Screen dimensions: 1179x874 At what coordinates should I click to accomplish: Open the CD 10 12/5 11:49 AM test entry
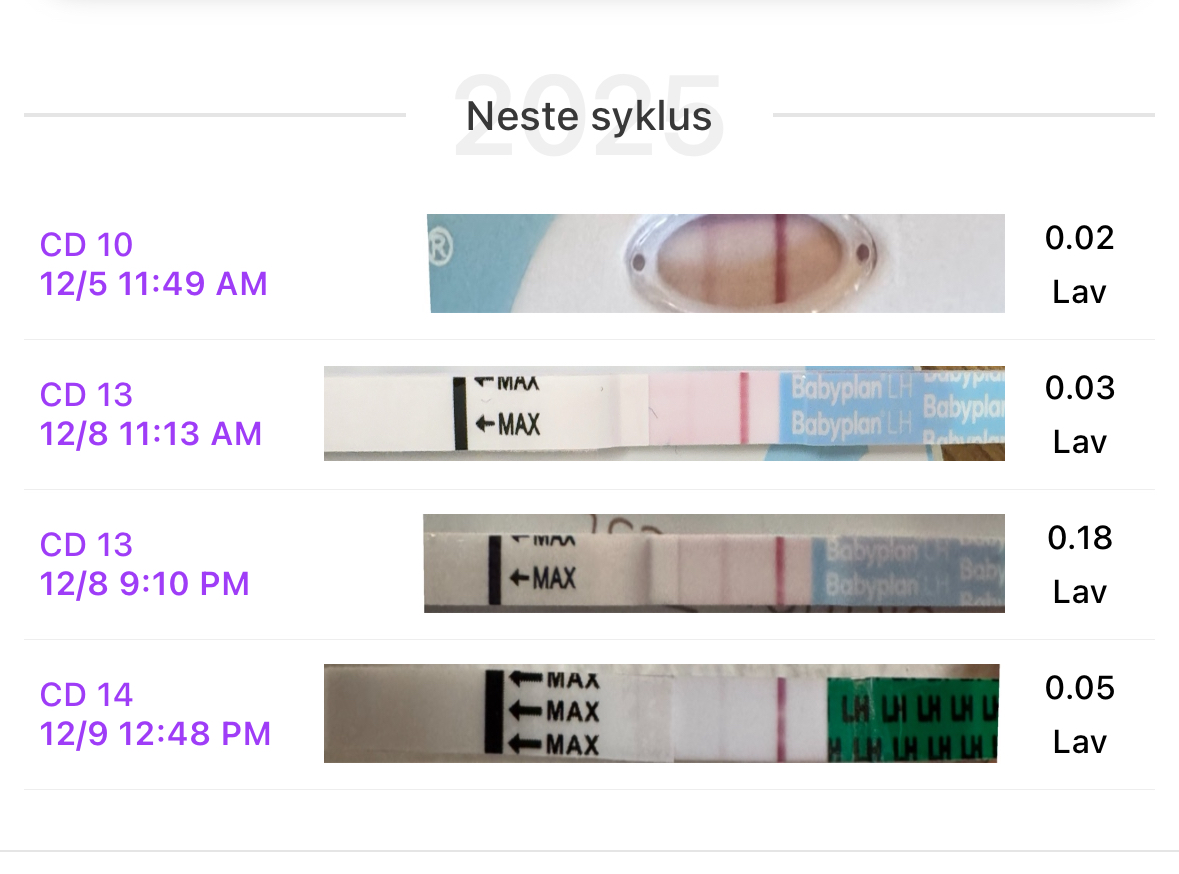pos(154,264)
